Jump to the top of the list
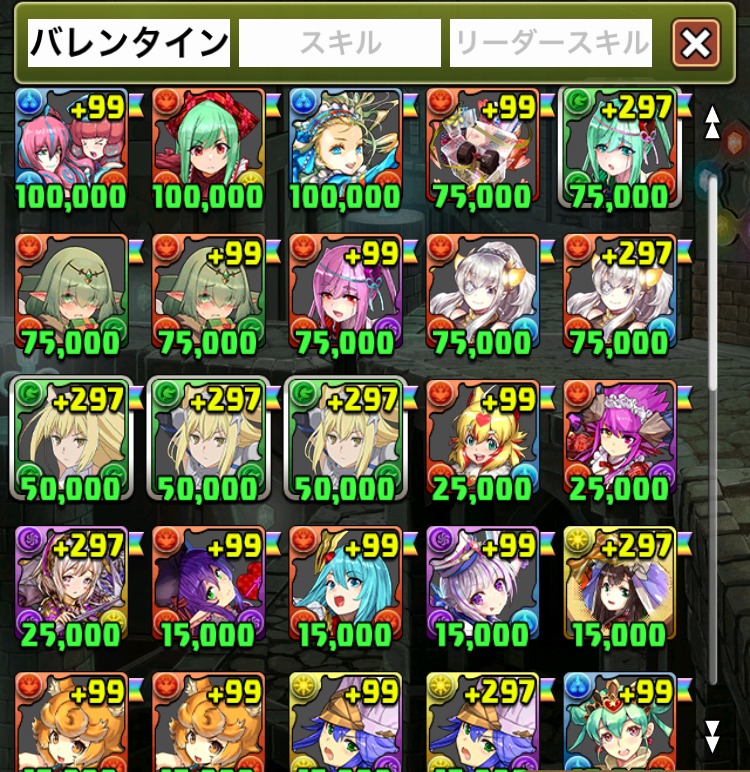 pyautogui.click(x=712, y=122)
